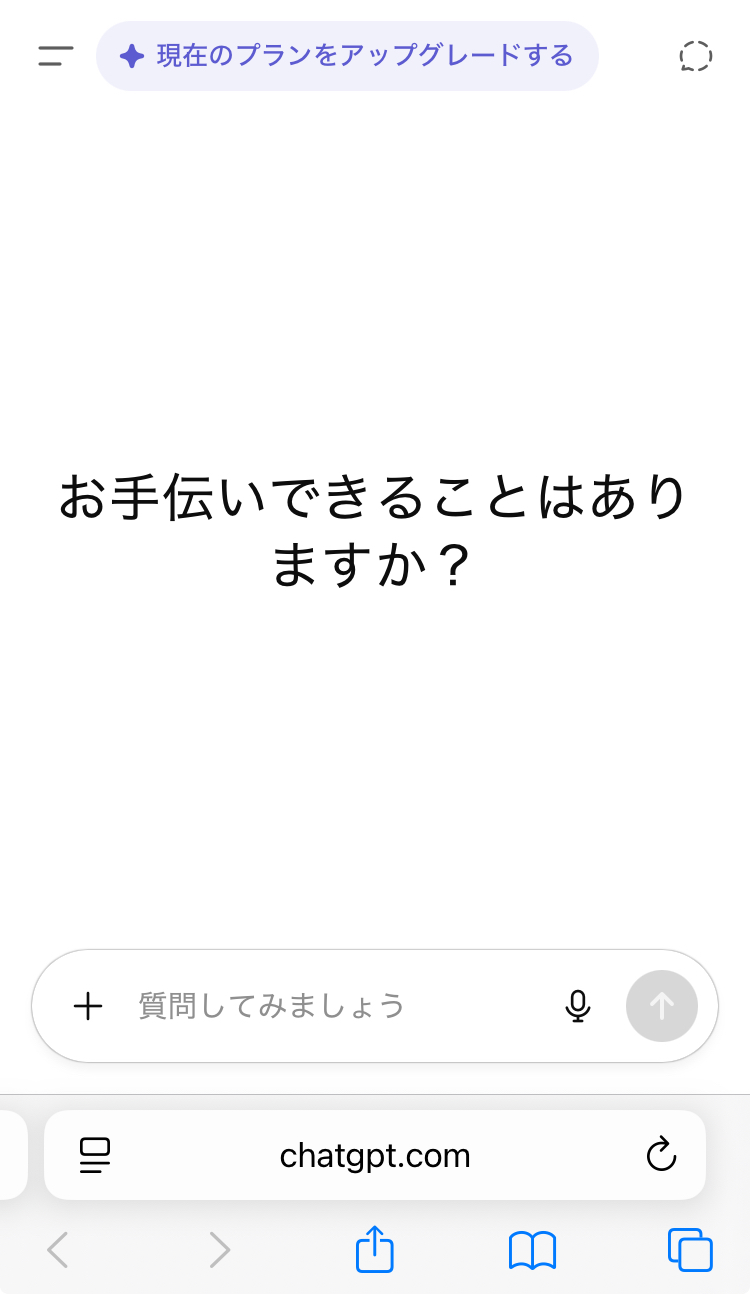This screenshot has height=1294, width=750.
Task: Show all open Safari tabs
Action: click(690, 1250)
